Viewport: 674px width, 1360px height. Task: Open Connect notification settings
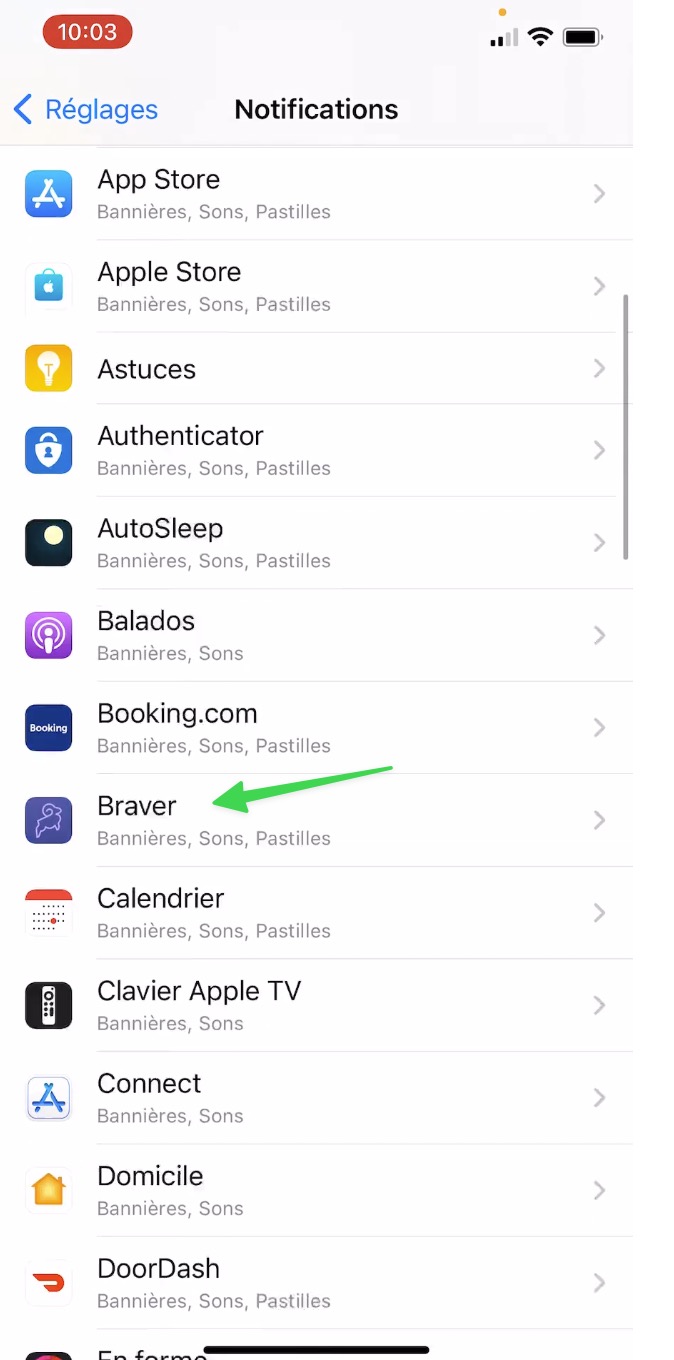coord(316,1098)
